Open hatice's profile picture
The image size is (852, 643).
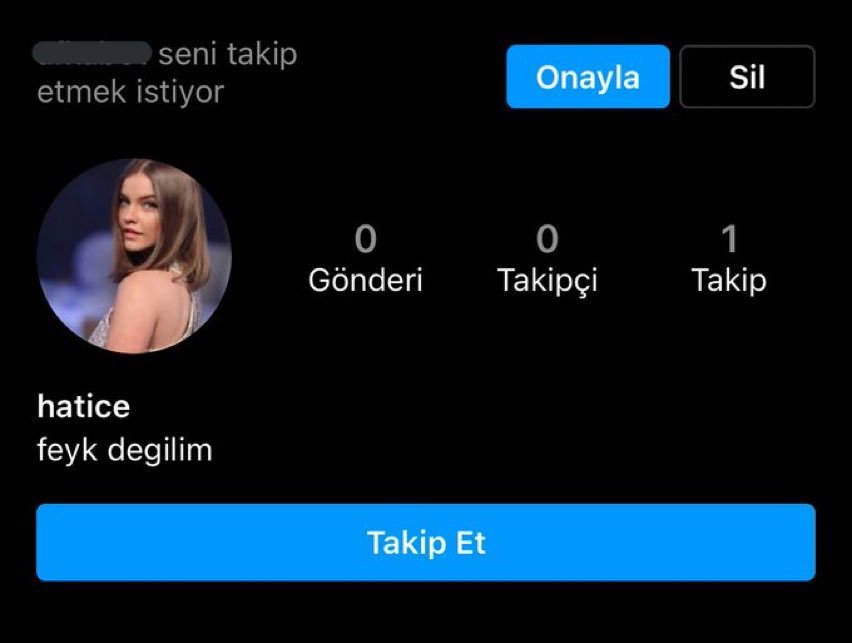(134, 256)
